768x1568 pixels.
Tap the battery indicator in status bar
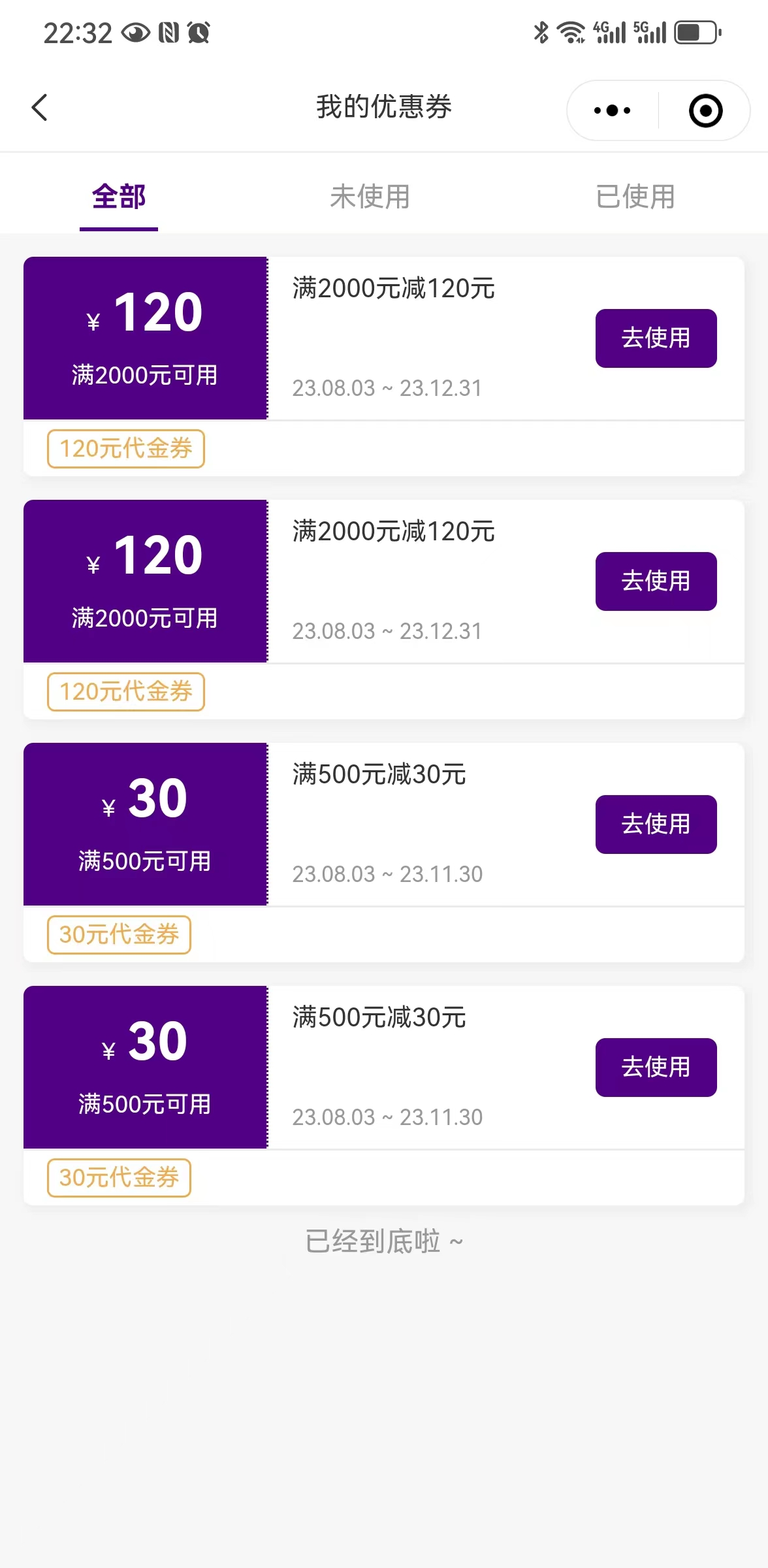(x=696, y=31)
